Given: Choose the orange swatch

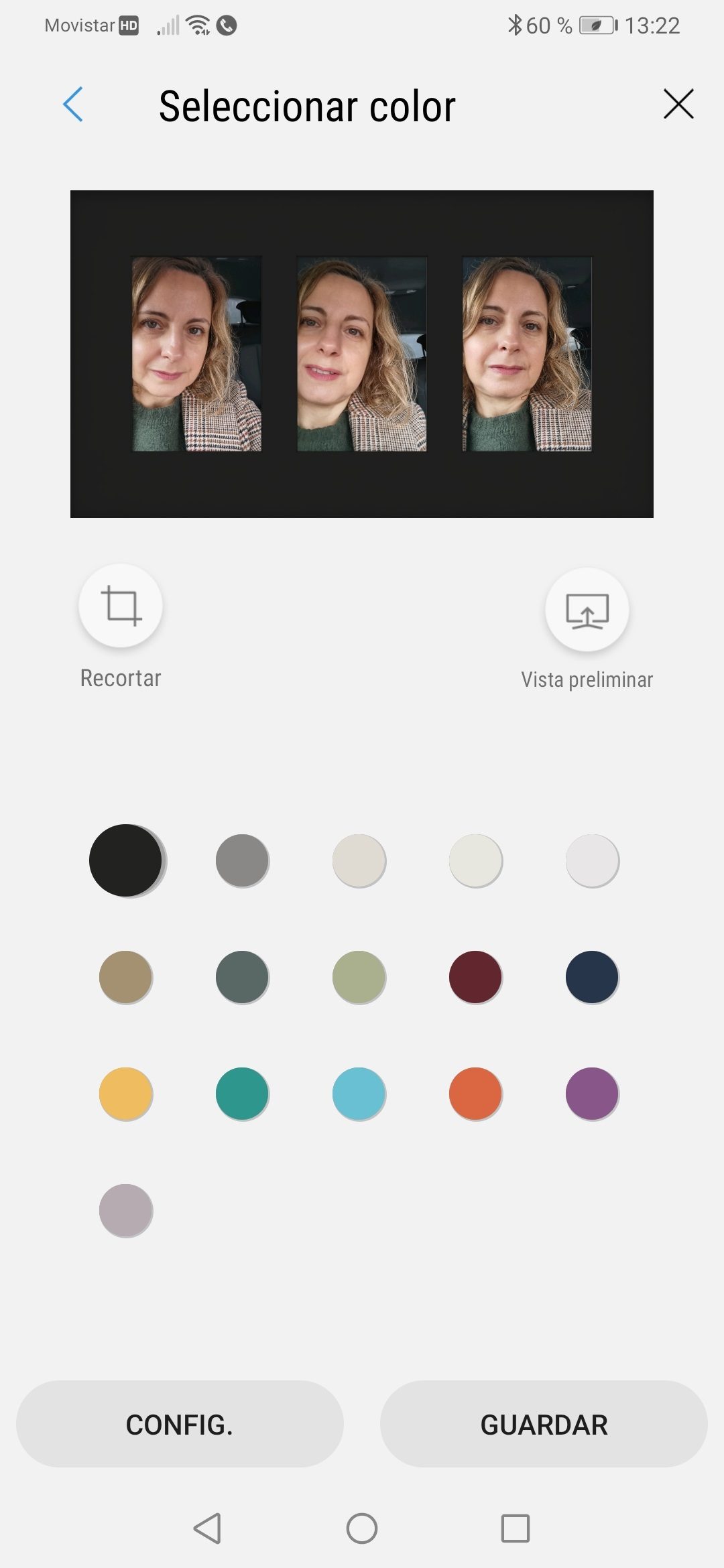Looking at the screenshot, I should (475, 1094).
